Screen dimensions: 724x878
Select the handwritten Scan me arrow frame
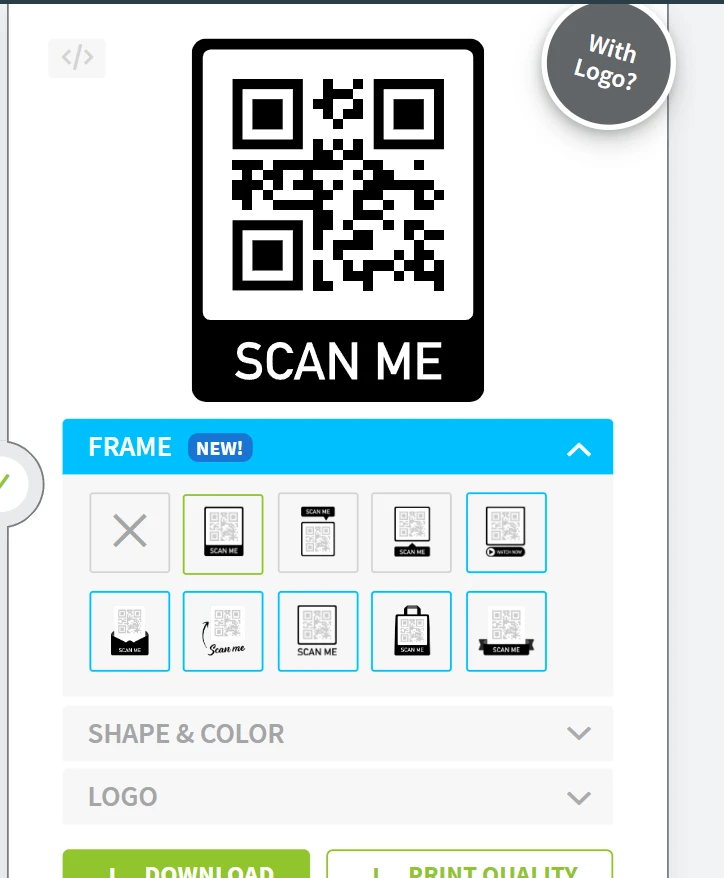[x=223, y=631]
